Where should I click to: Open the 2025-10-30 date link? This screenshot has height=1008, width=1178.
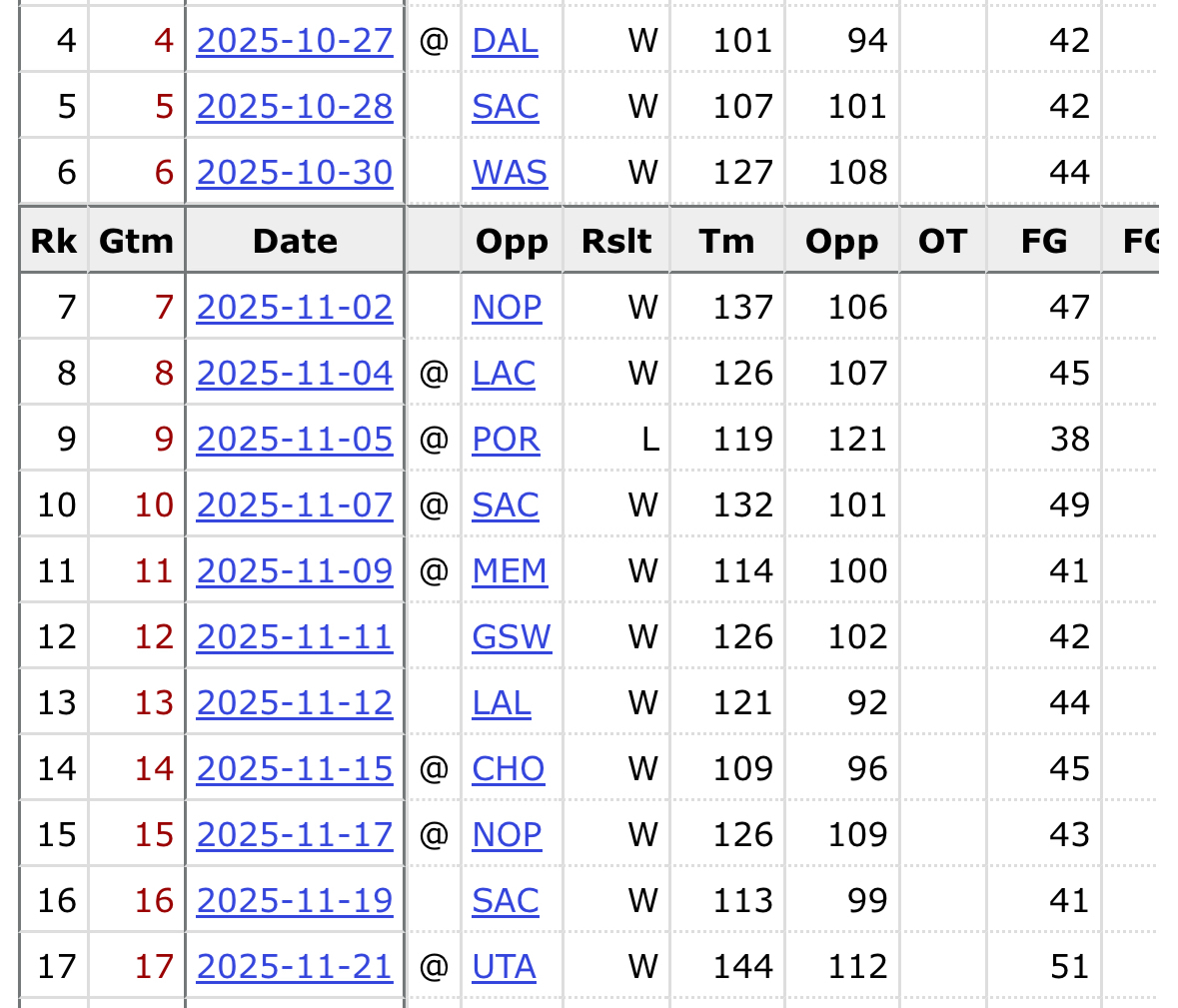point(295,173)
